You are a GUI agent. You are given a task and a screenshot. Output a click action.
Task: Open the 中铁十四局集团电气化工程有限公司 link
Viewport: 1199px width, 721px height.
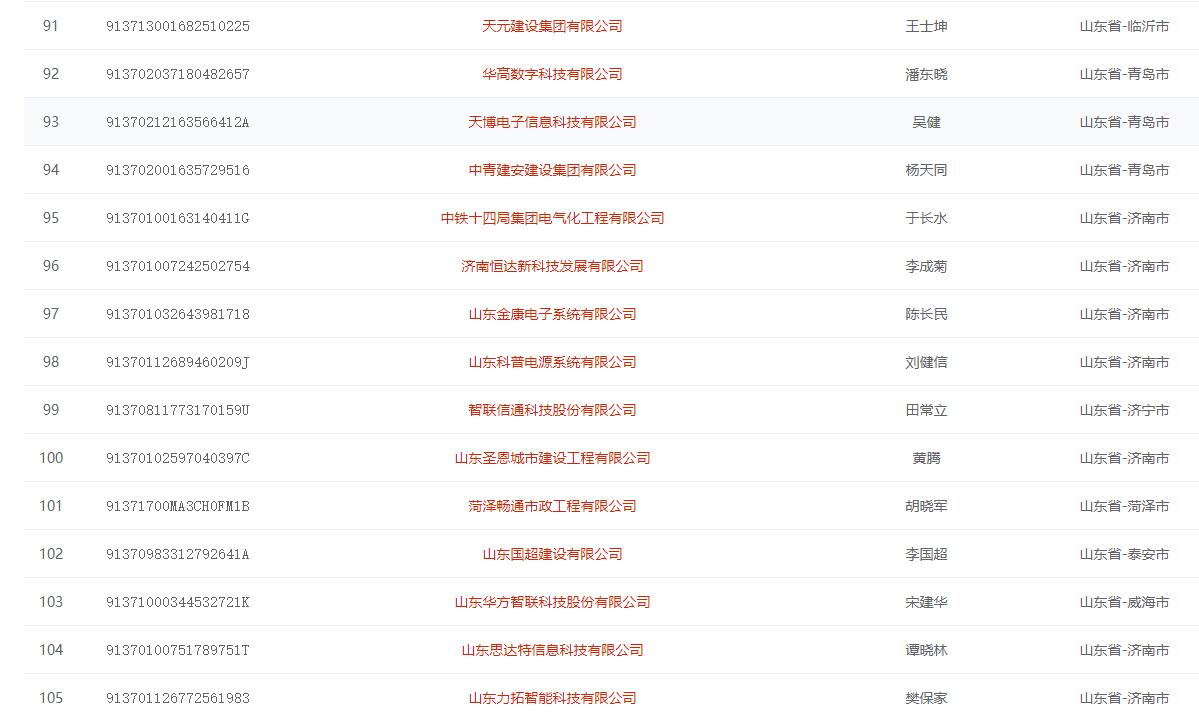click(552, 218)
